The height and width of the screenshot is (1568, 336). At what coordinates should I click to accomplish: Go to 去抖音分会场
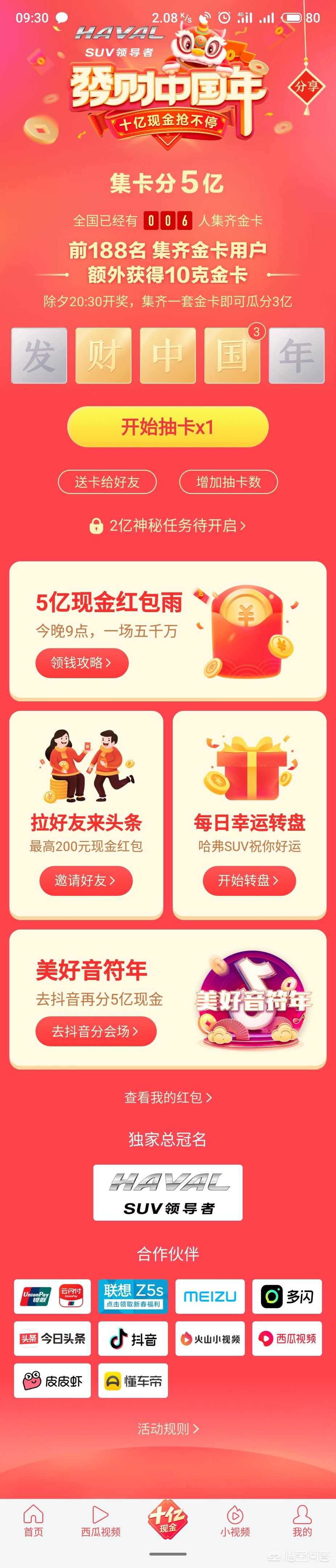point(96,1031)
